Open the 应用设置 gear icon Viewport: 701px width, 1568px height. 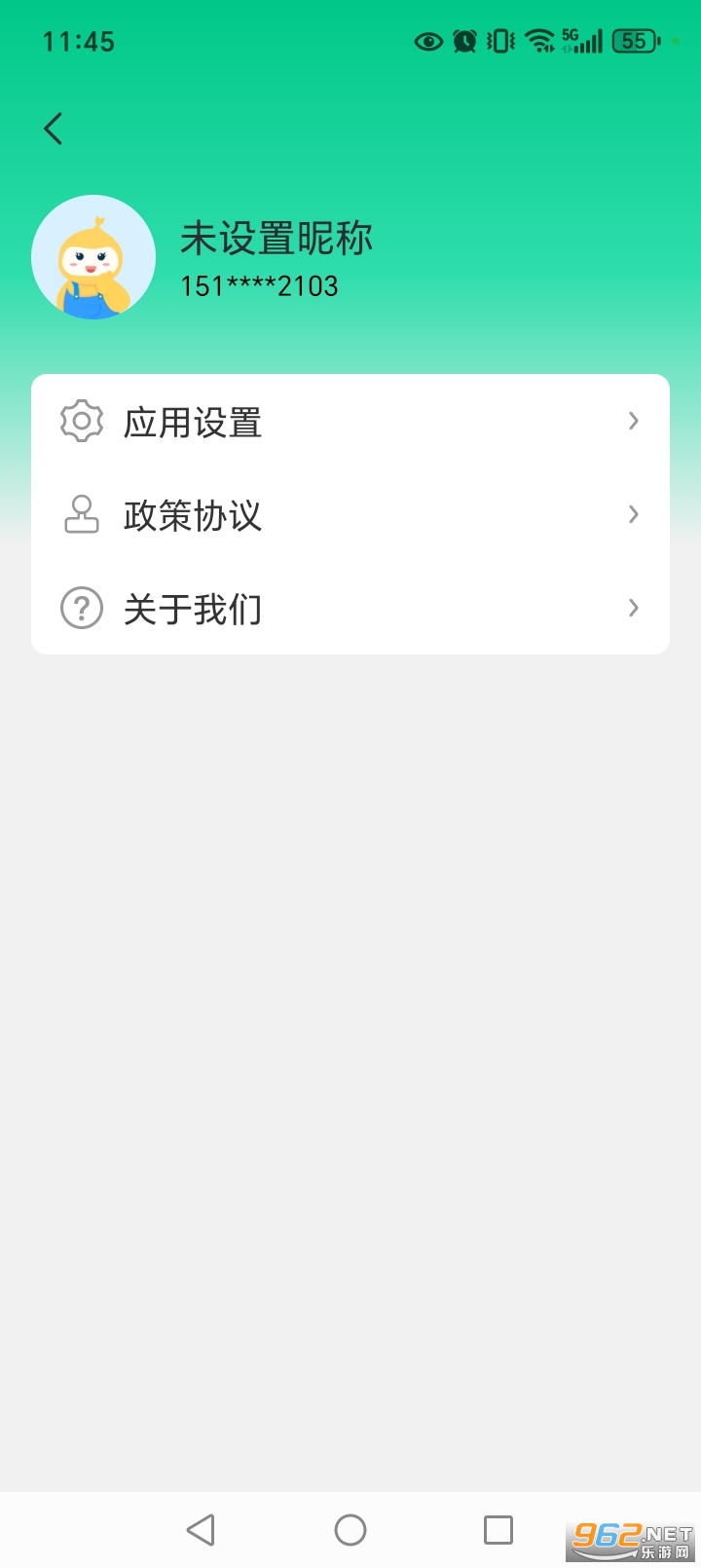point(81,421)
